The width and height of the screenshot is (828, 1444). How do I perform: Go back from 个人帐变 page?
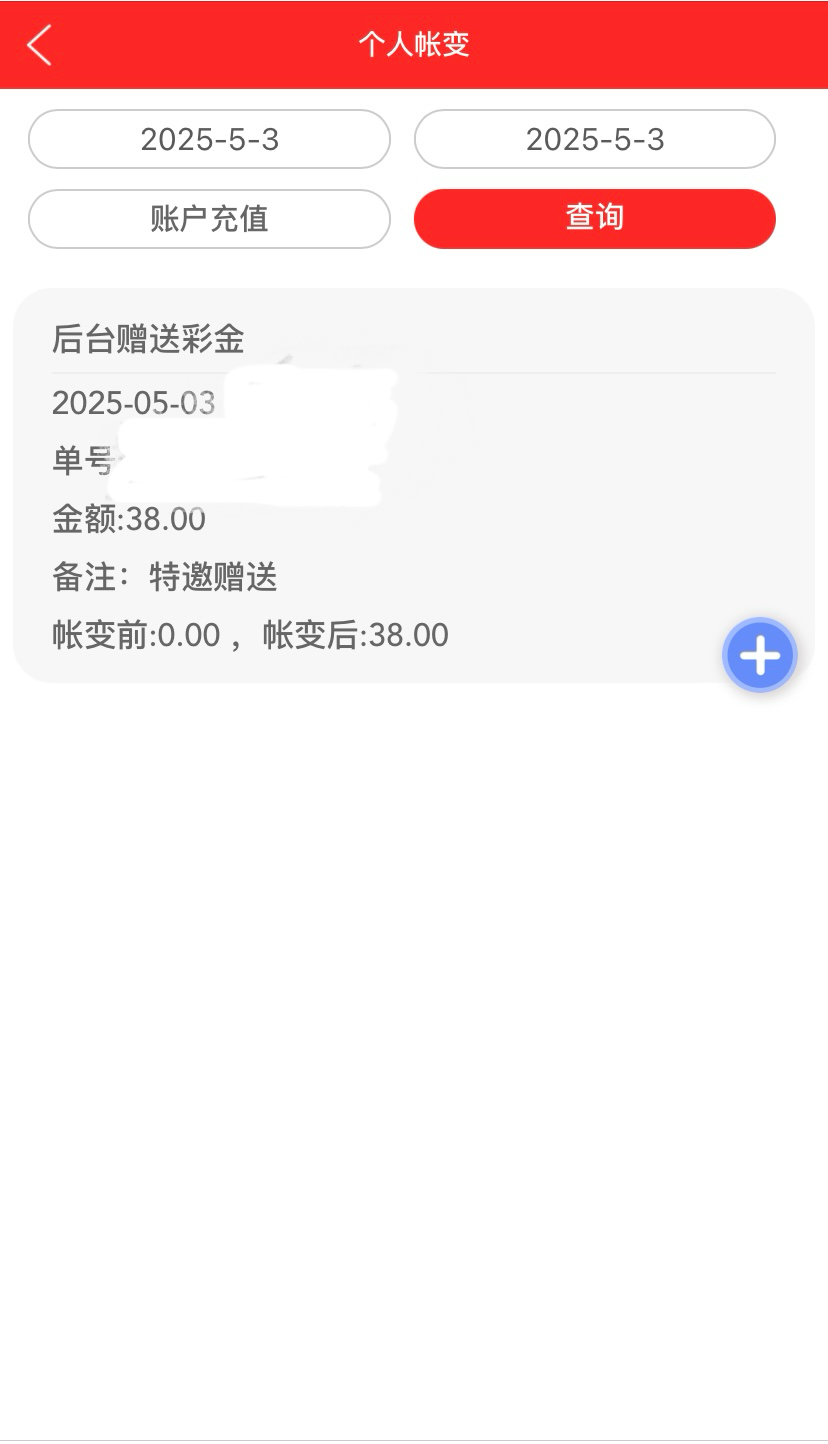pos(39,45)
